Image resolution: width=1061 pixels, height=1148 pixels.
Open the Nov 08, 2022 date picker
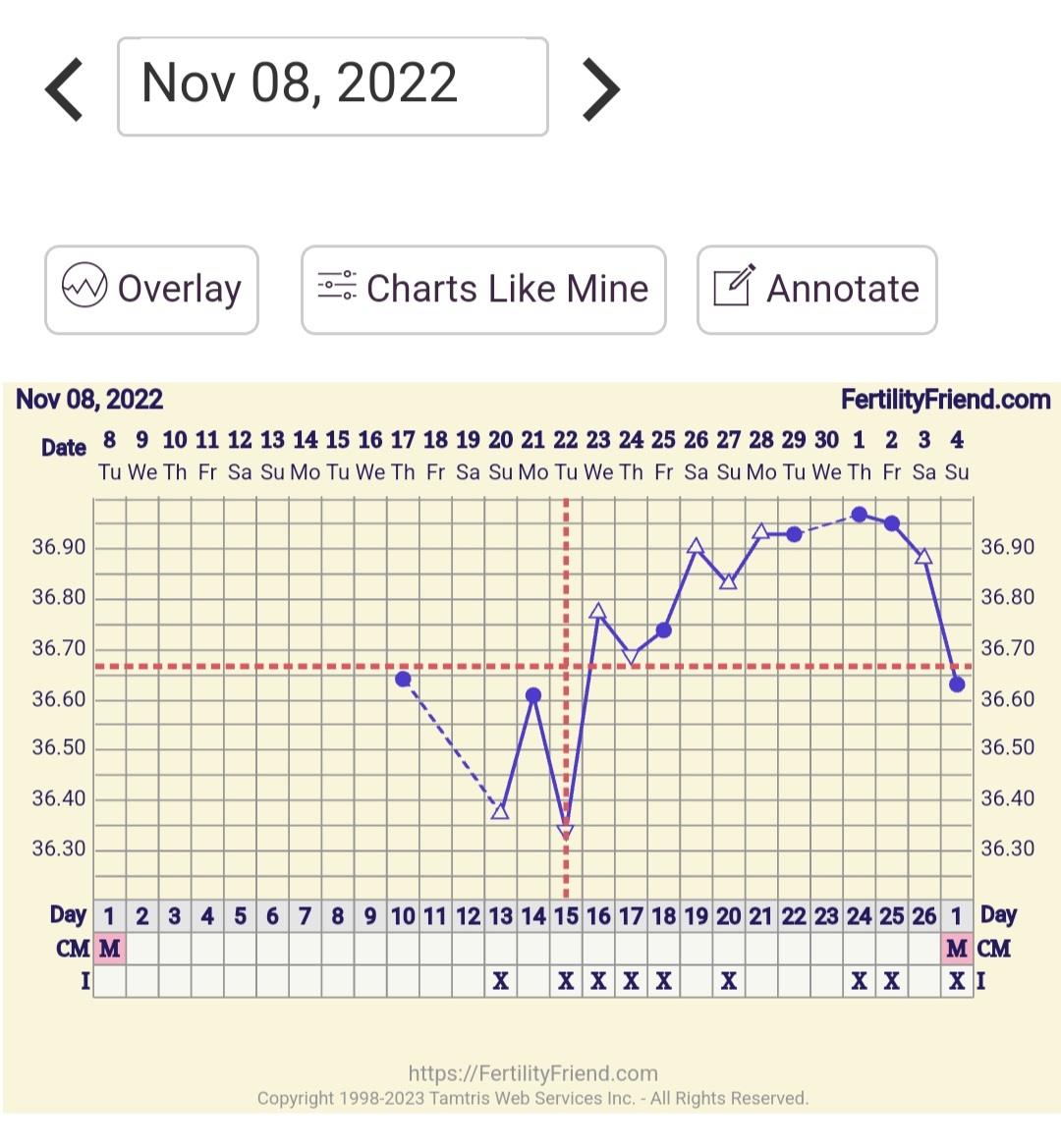(332, 86)
